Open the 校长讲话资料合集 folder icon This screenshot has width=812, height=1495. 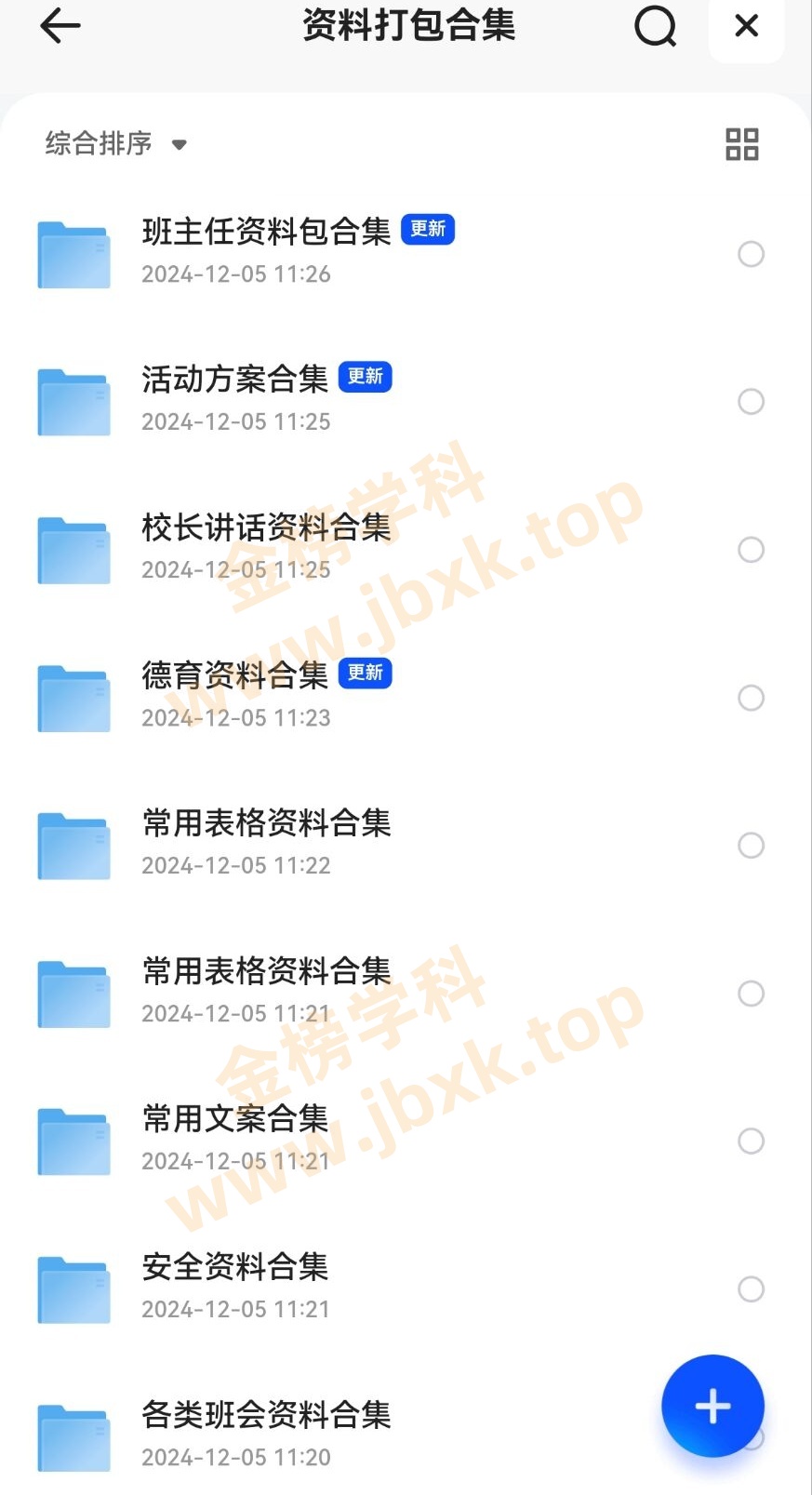73,550
